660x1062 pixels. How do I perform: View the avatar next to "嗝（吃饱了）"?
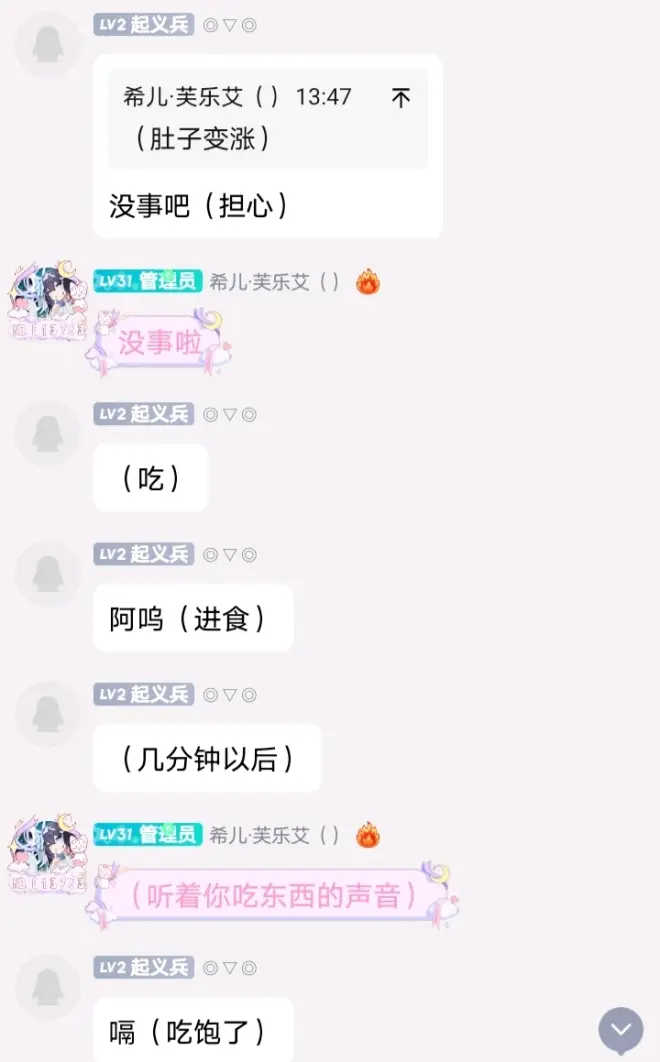coord(47,987)
